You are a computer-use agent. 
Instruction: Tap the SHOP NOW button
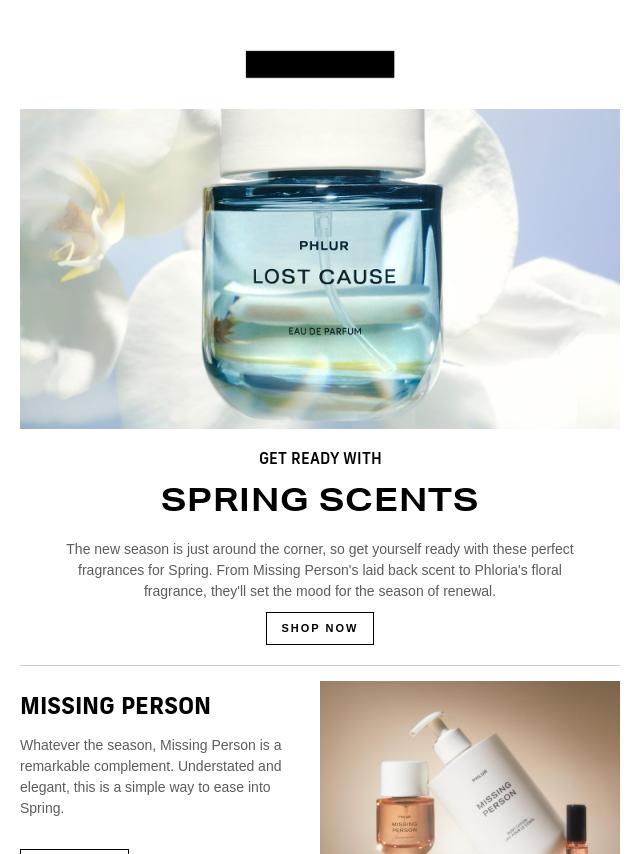[319, 628]
